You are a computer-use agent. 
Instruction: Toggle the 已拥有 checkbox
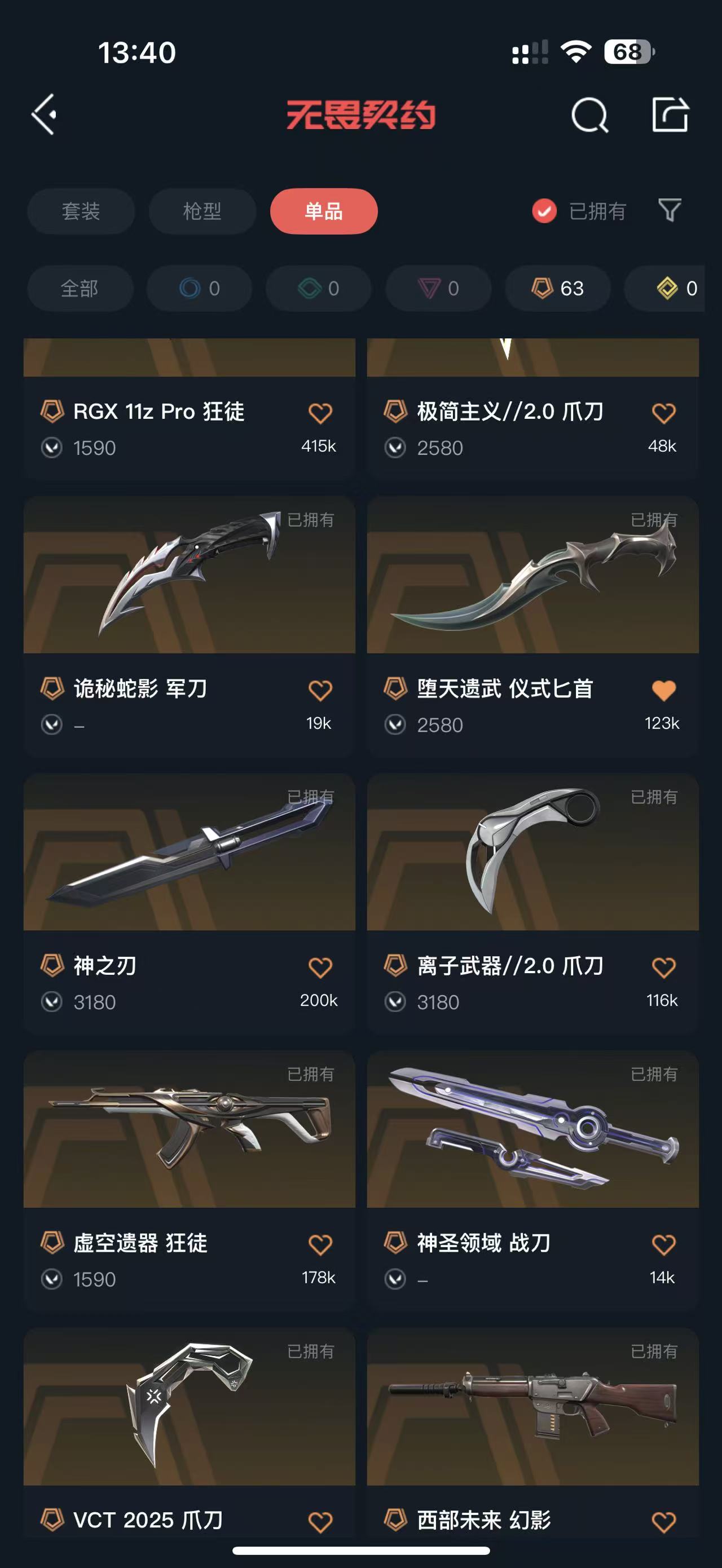click(x=544, y=211)
